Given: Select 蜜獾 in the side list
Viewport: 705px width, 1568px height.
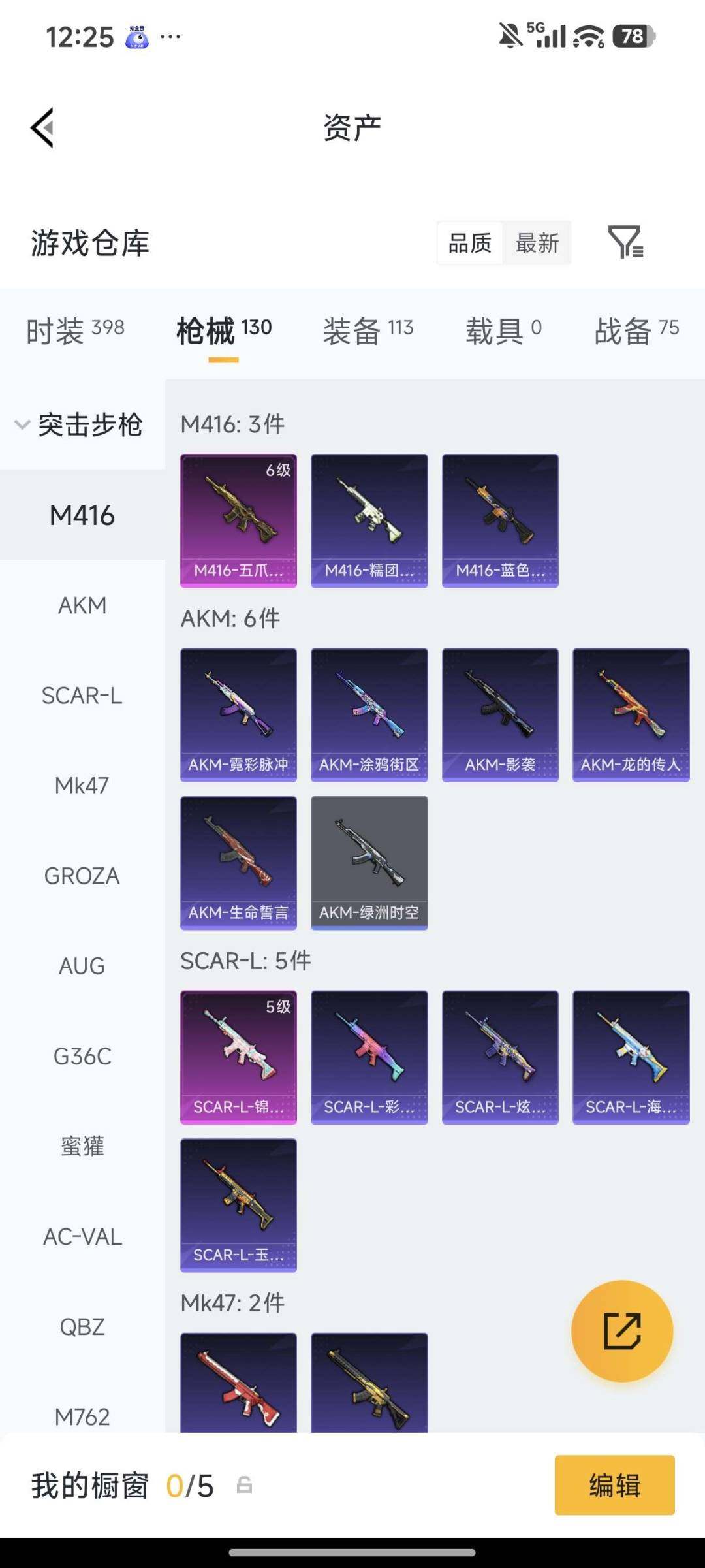Looking at the screenshot, I should tap(82, 1146).
